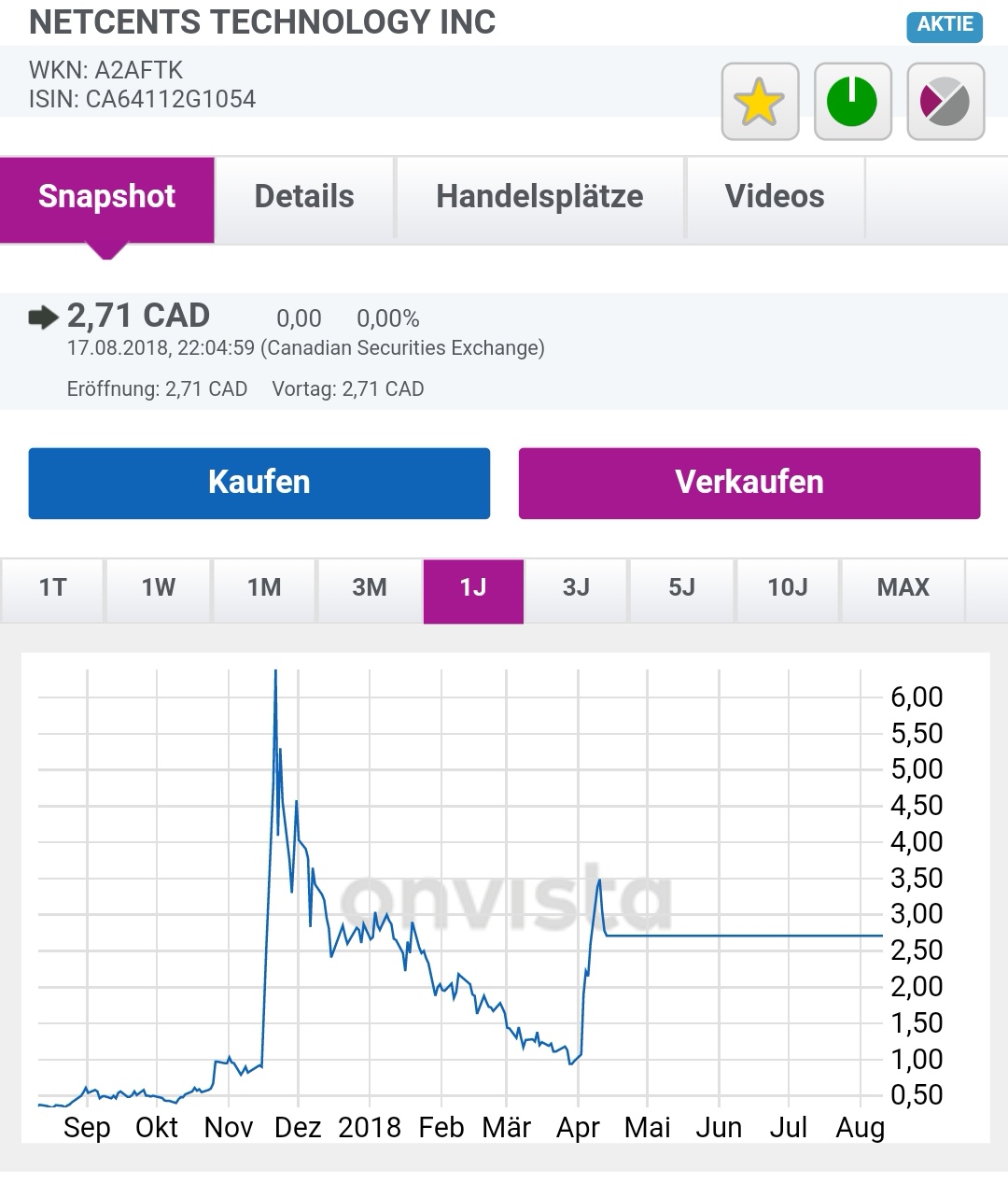Choose the 3M timeframe
This screenshot has width=1008, height=1183.
[369, 589]
